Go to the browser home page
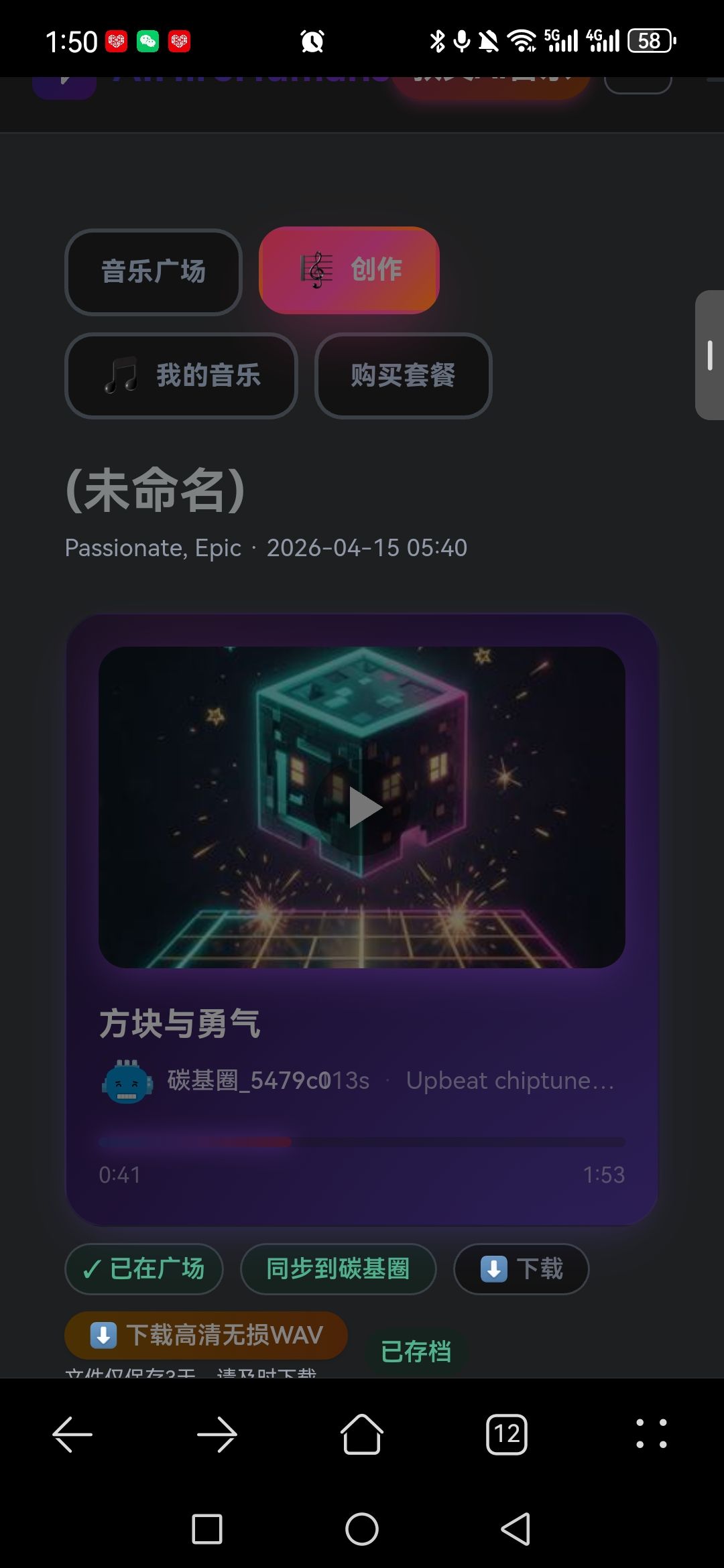This screenshot has width=724, height=1568. (x=362, y=1435)
